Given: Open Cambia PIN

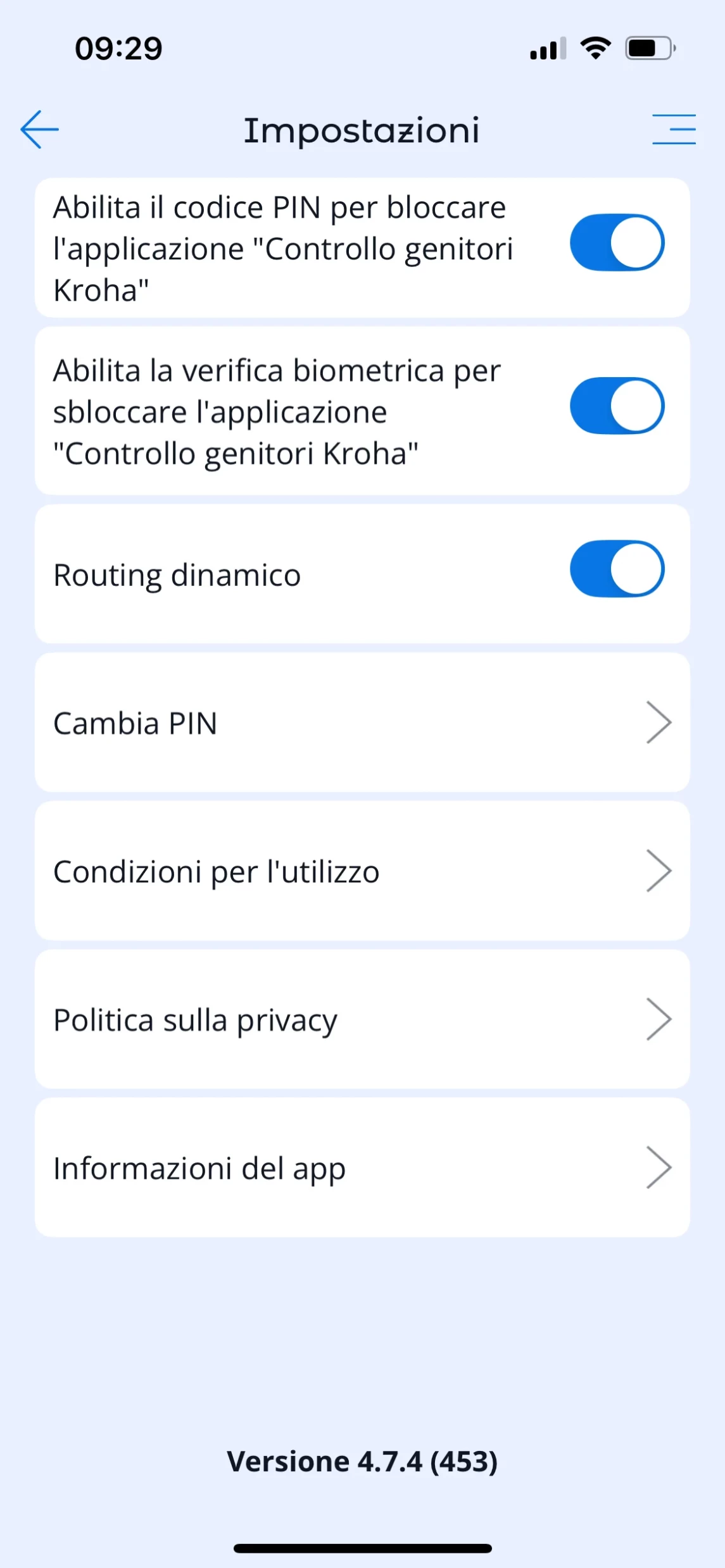Looking at the screenshot, I should (x=362, y=722).
